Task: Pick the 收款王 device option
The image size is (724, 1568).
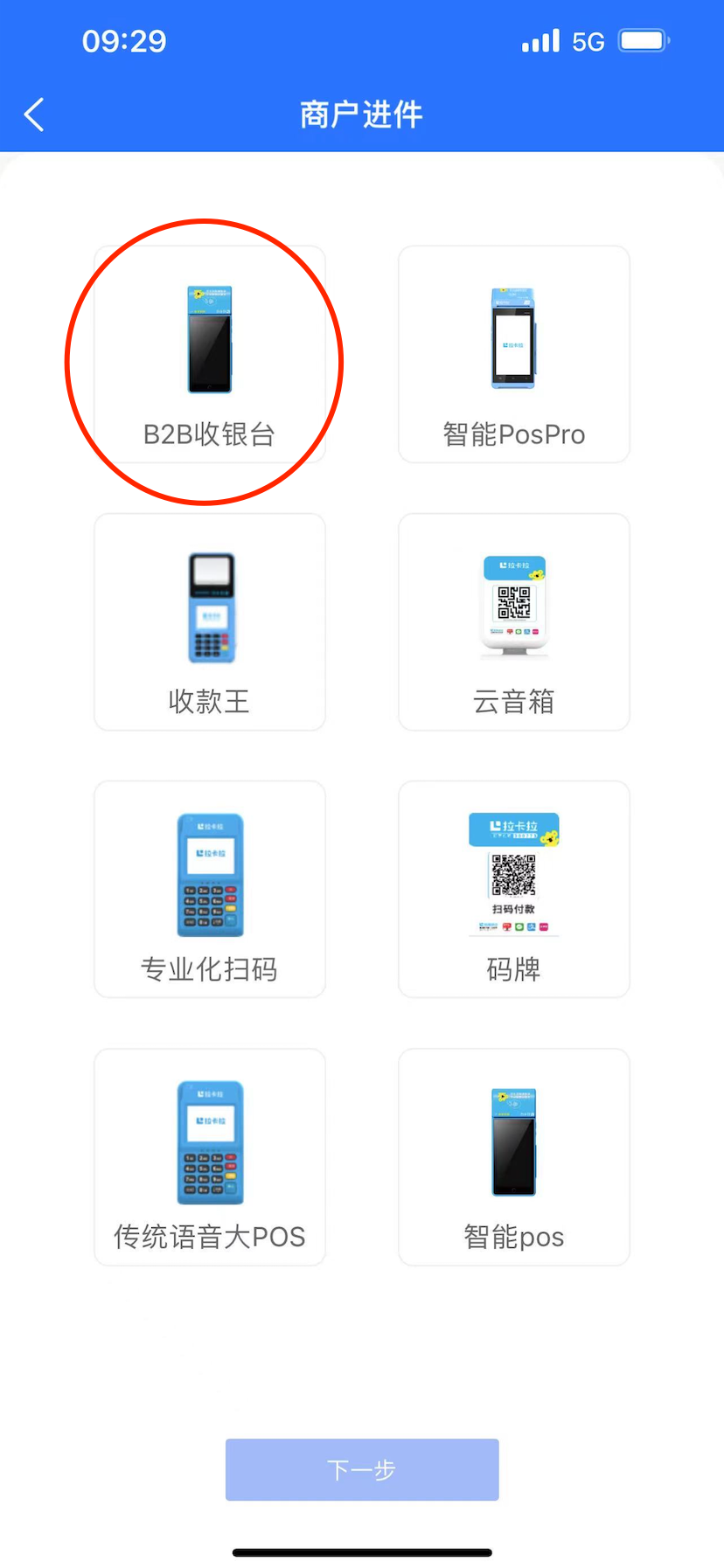Action: point(209,622)
